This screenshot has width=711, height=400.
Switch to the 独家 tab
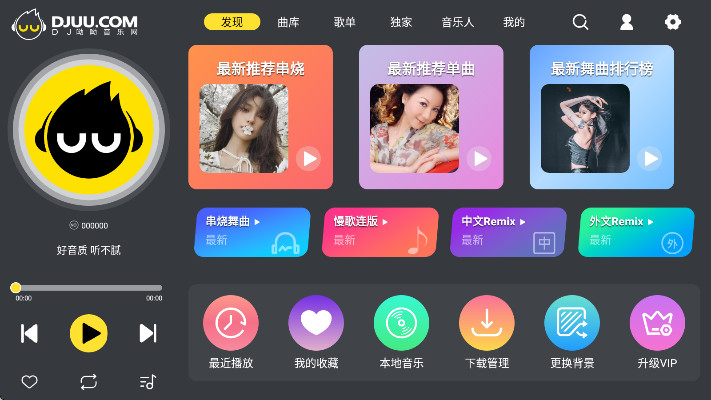(x=401, y=22)
